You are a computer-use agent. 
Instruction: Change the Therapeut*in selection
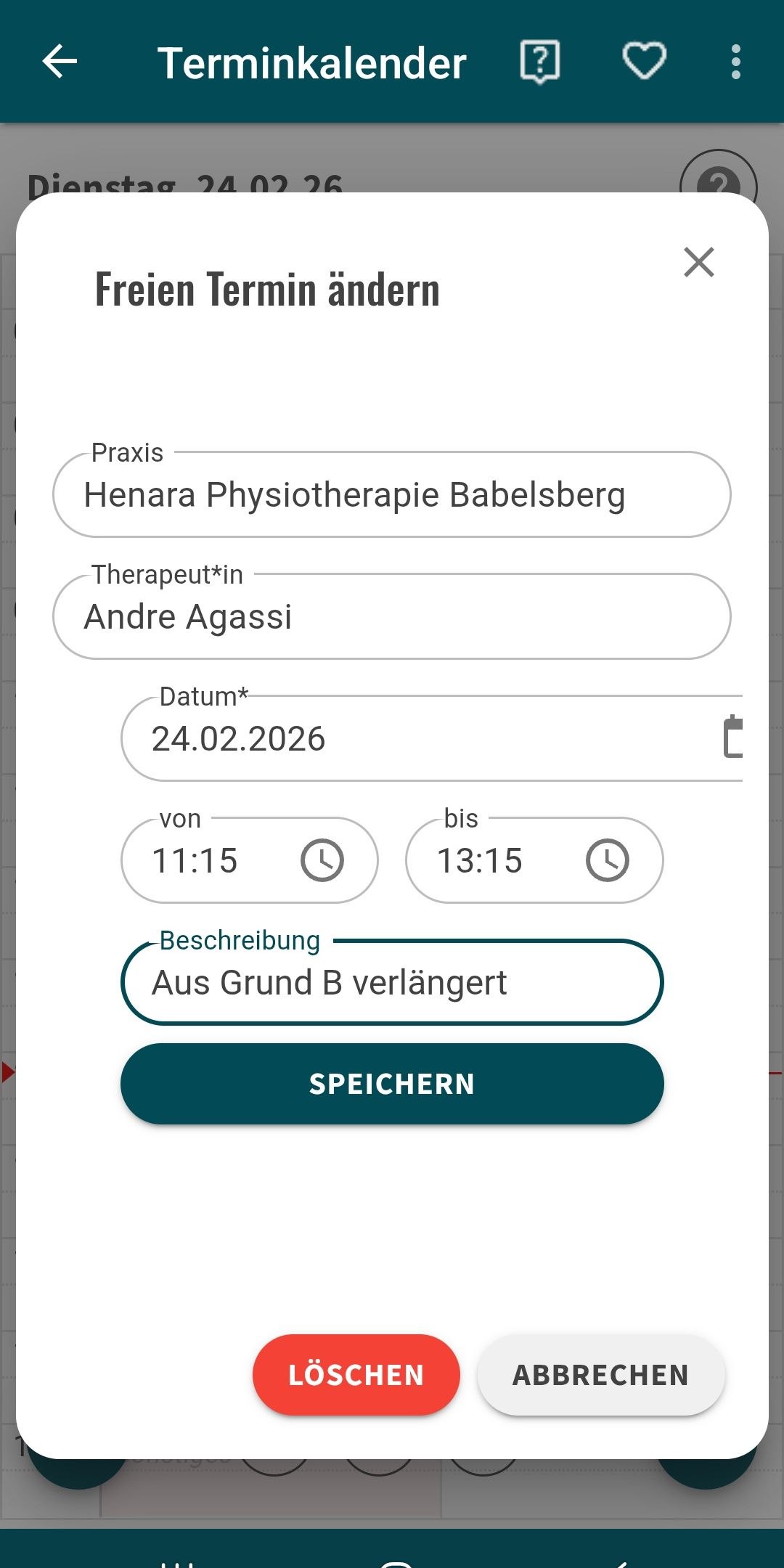(392, 617)
